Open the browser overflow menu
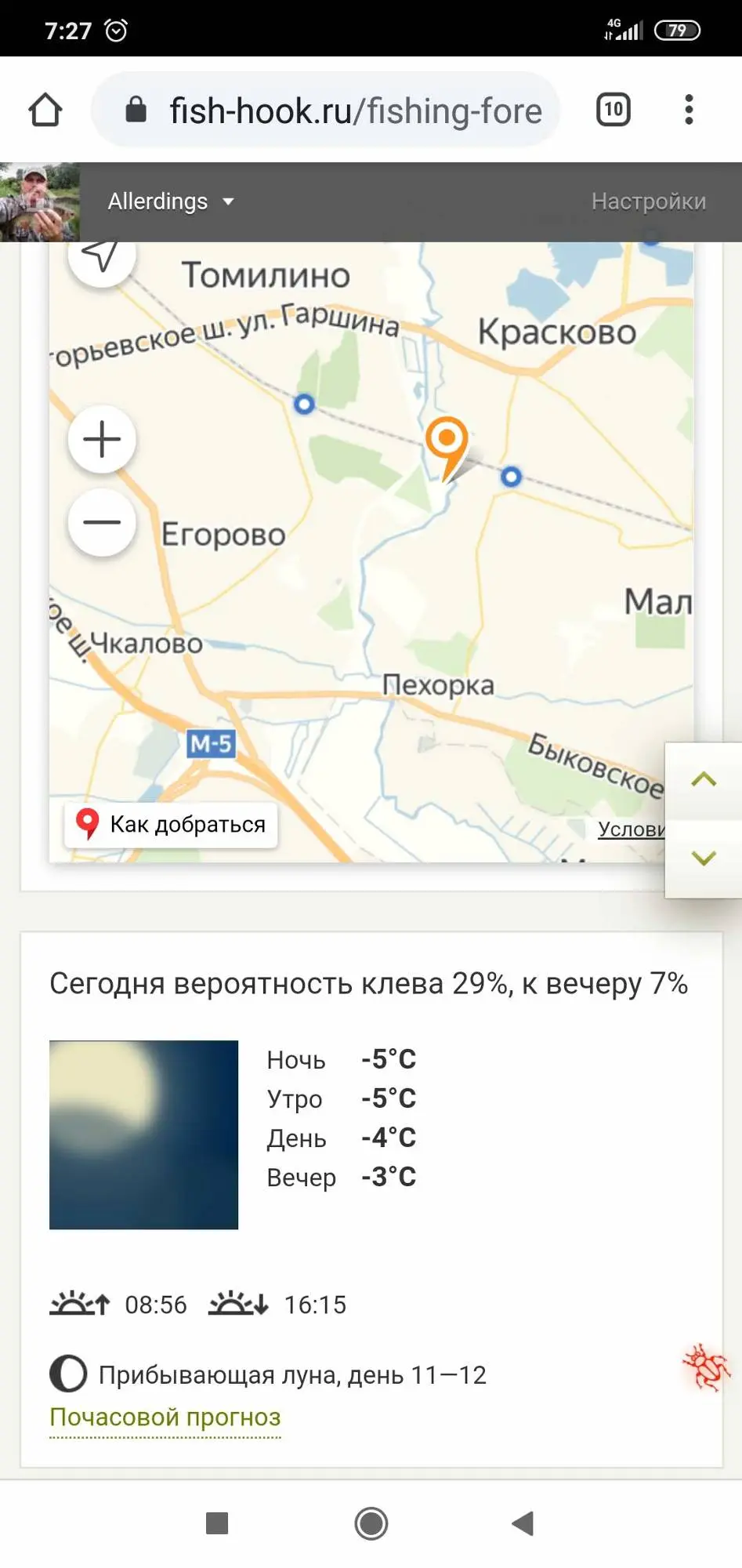 click(x=689, y=110)
